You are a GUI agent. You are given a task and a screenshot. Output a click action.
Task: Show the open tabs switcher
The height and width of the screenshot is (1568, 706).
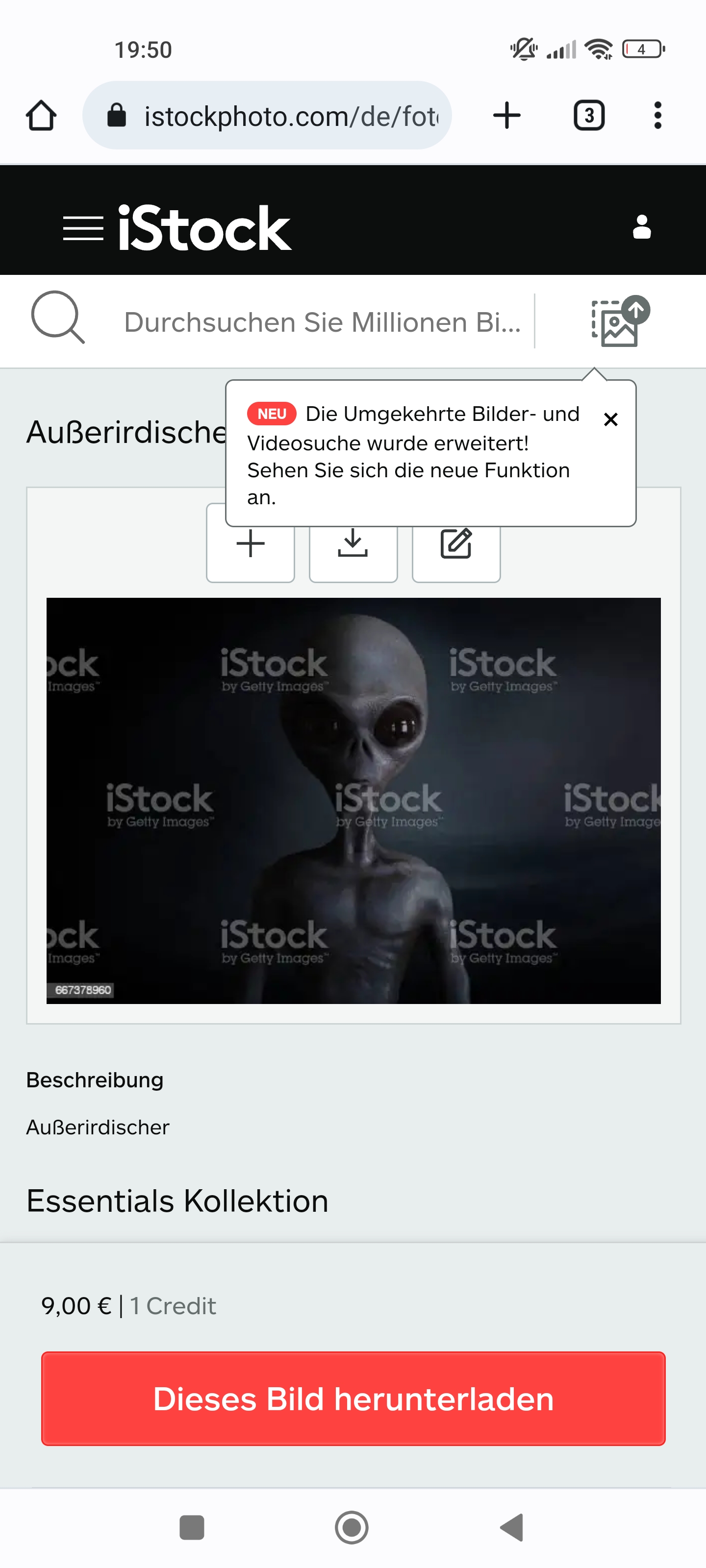pyautogui.click(x=589, y=116)
